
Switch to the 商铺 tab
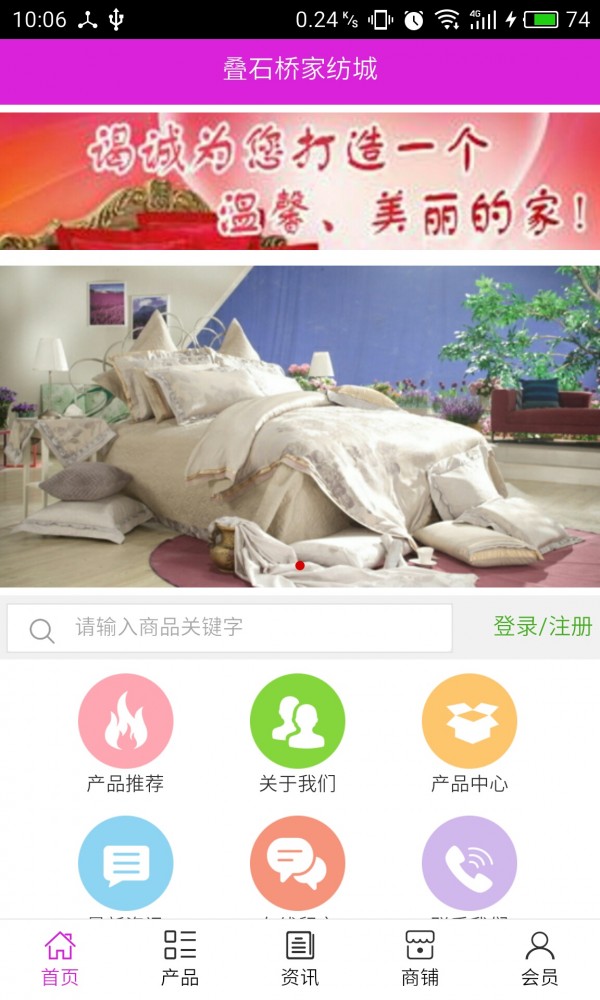point(420,958)
